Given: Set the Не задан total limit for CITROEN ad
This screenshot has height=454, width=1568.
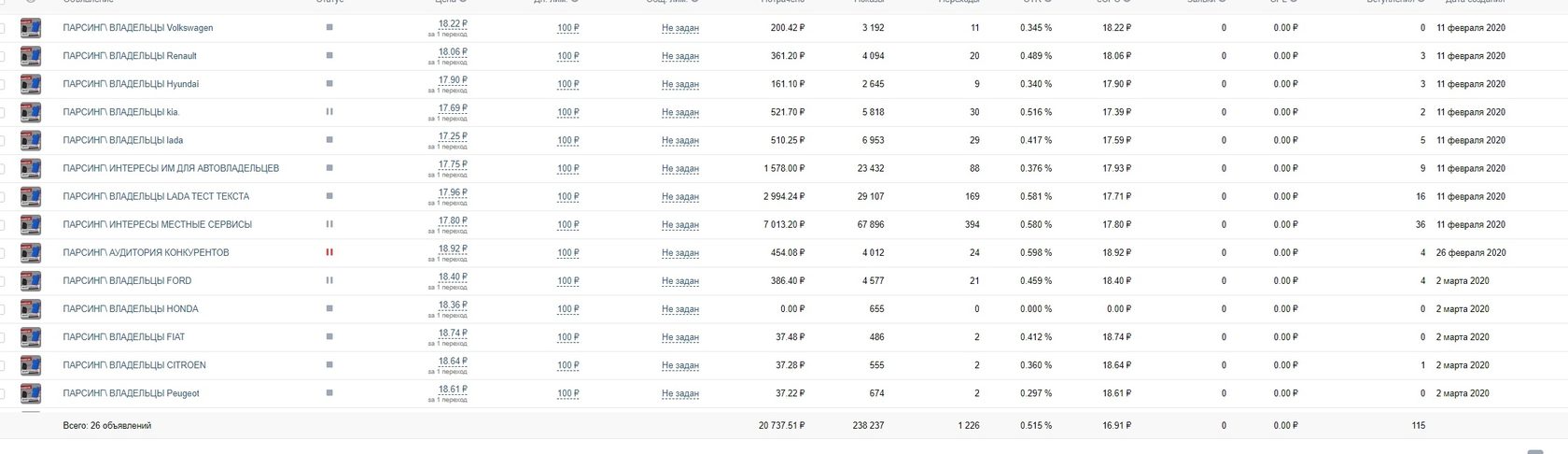Looking at the screenshot, I should [x=679, y=365].
